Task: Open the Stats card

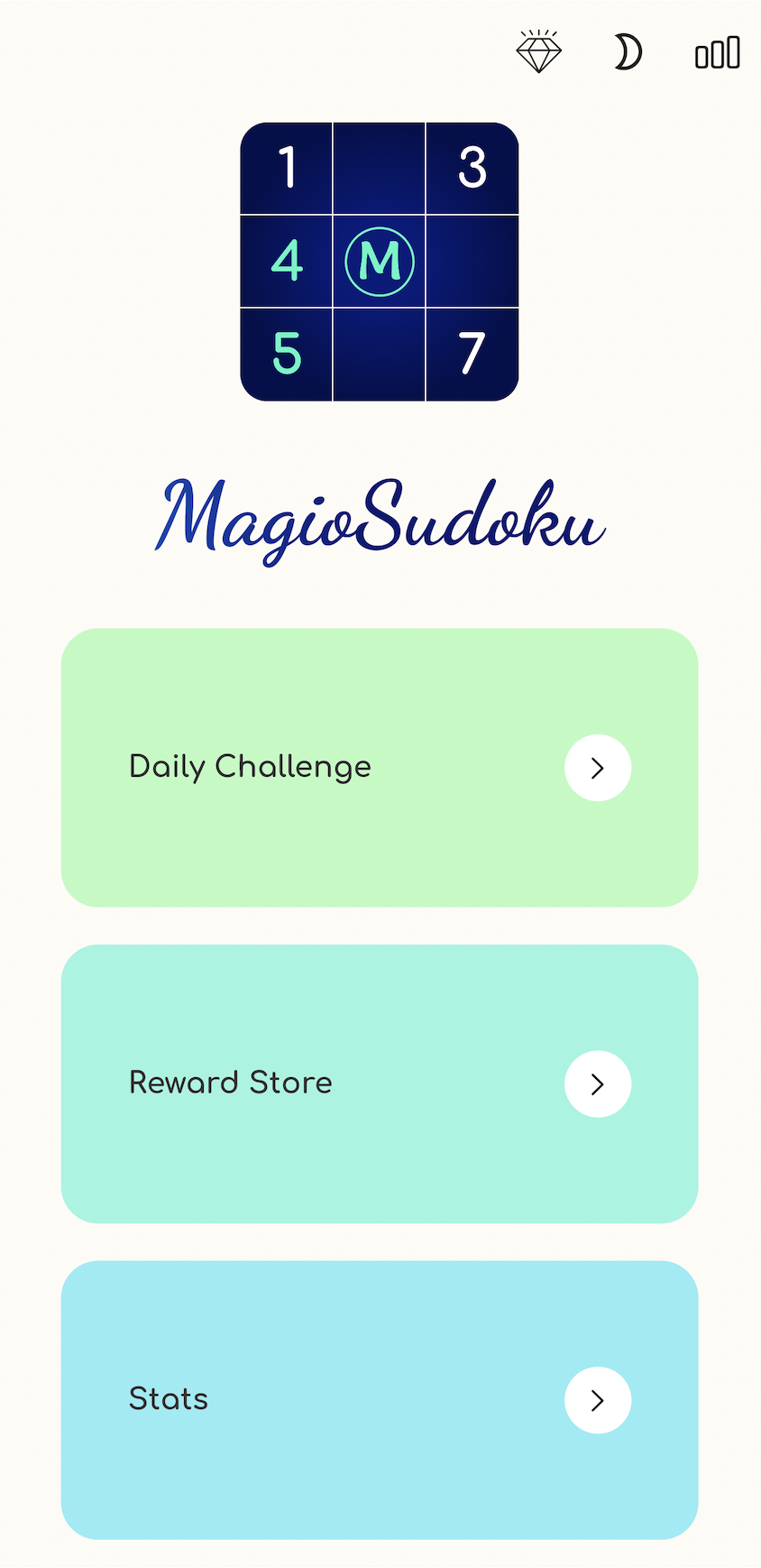Action: 380,1399
